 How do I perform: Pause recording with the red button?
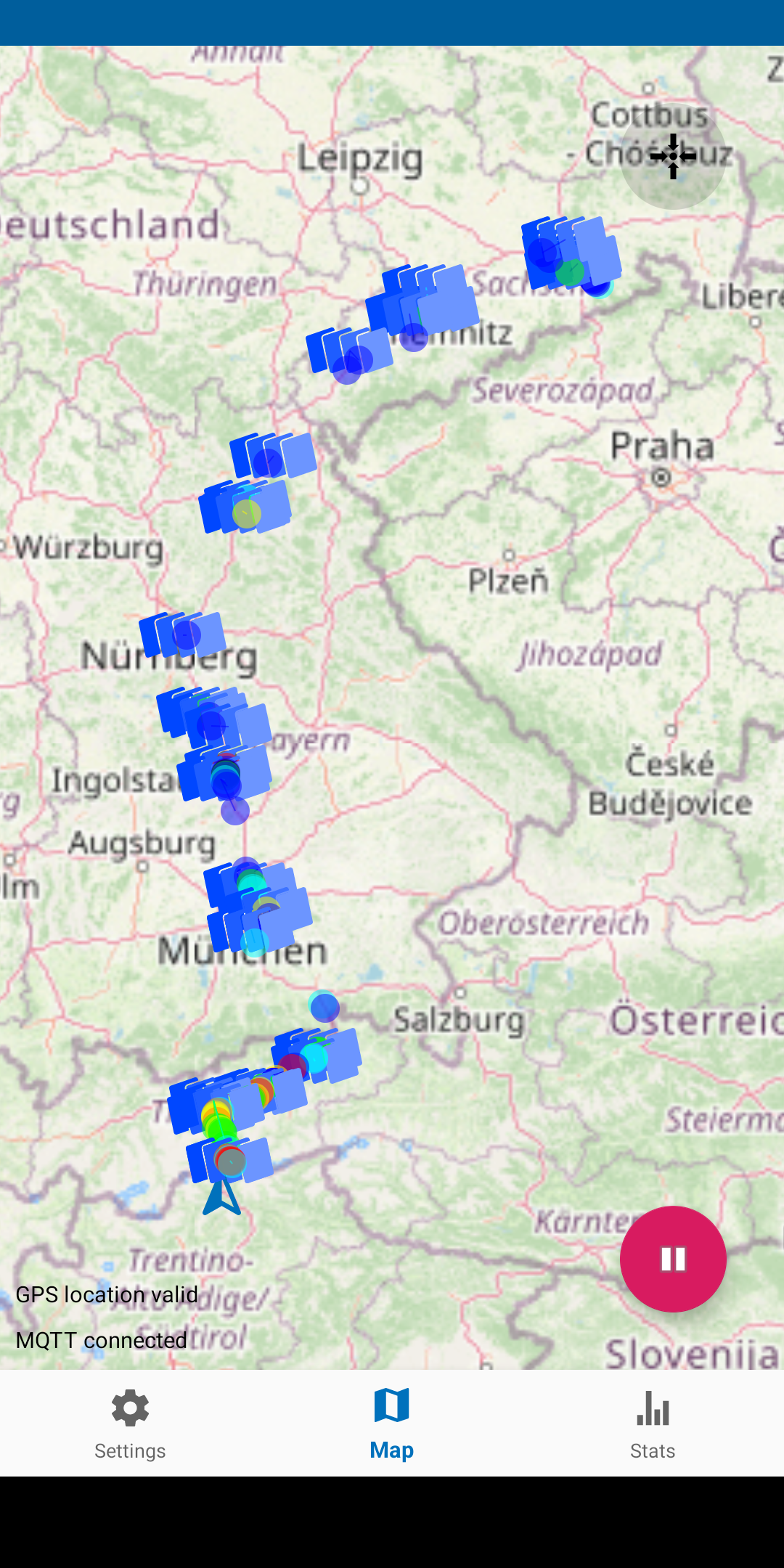673,1259
